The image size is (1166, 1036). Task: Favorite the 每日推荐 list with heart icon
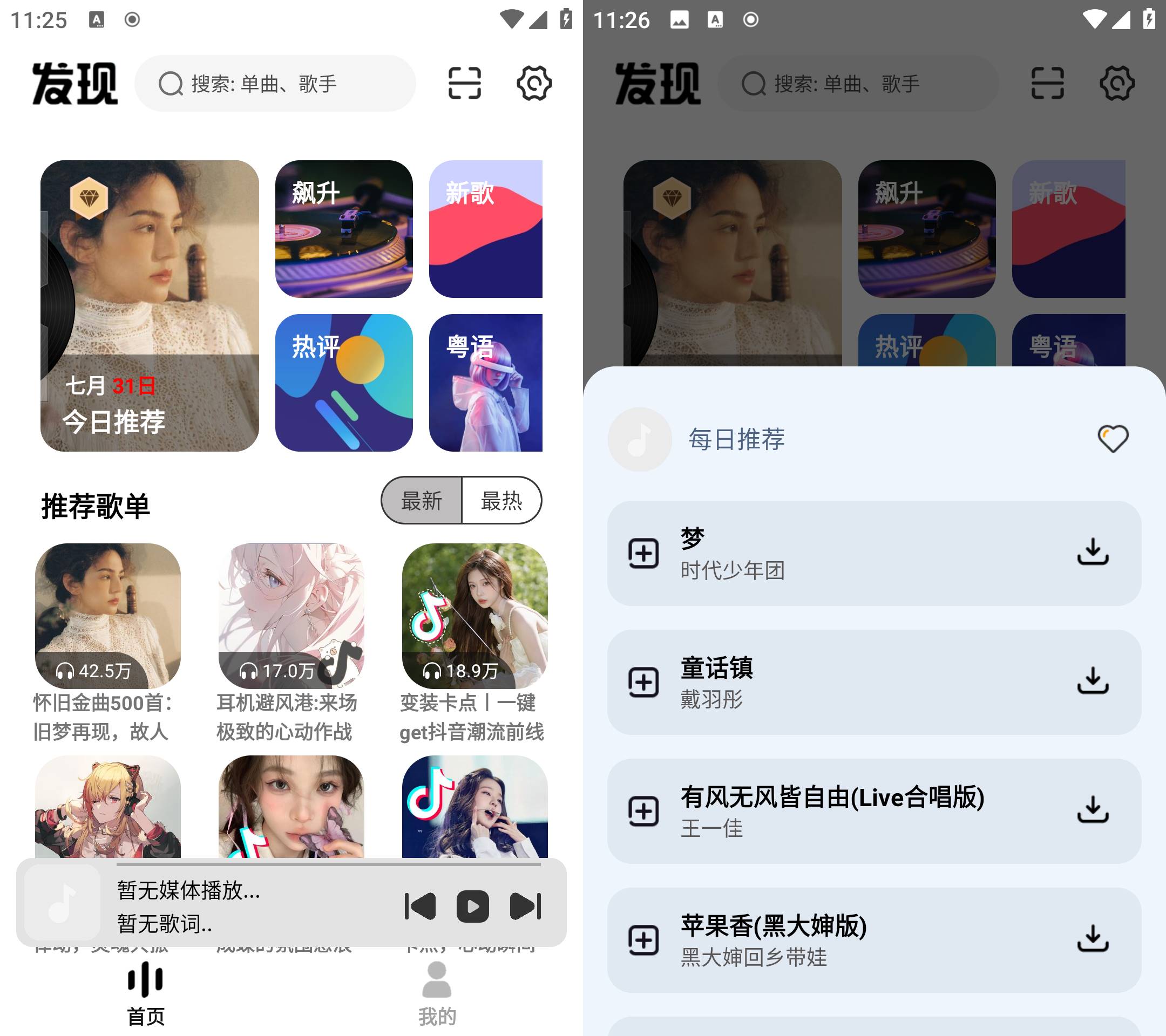point(1113,439)
